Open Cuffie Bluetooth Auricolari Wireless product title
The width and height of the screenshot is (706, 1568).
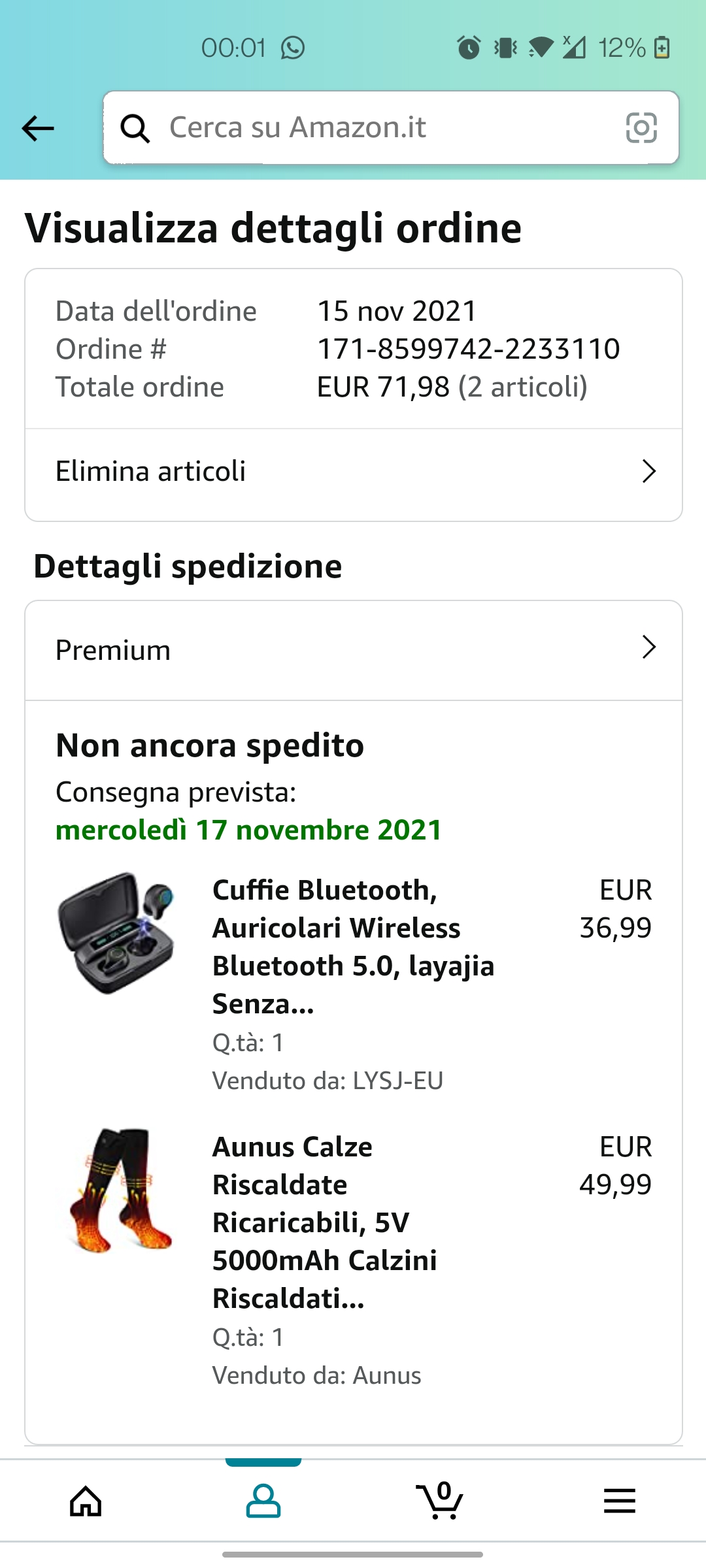pos(353,946)
